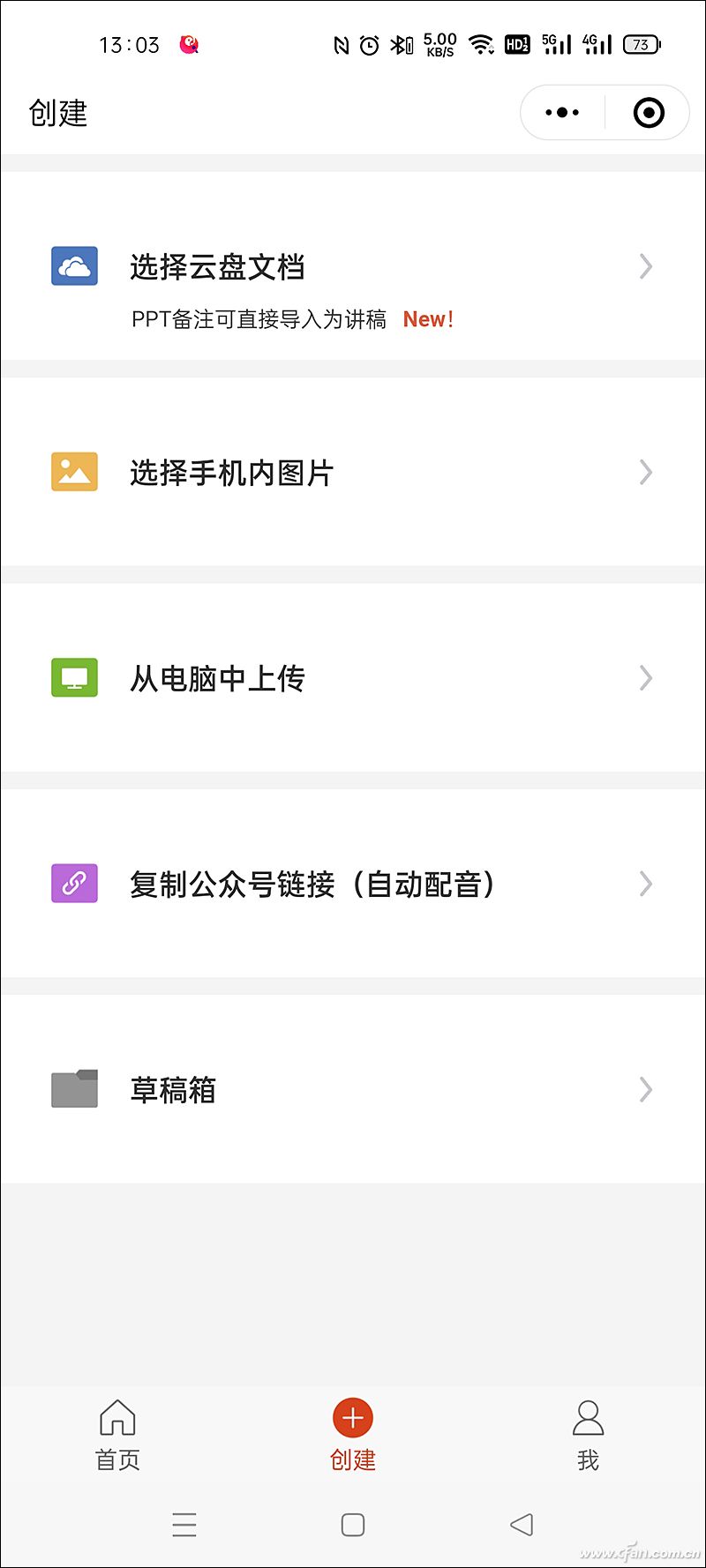The image size is (706, 1568).
Task: Select the cloud document icon
Action: tap(74, 266)
